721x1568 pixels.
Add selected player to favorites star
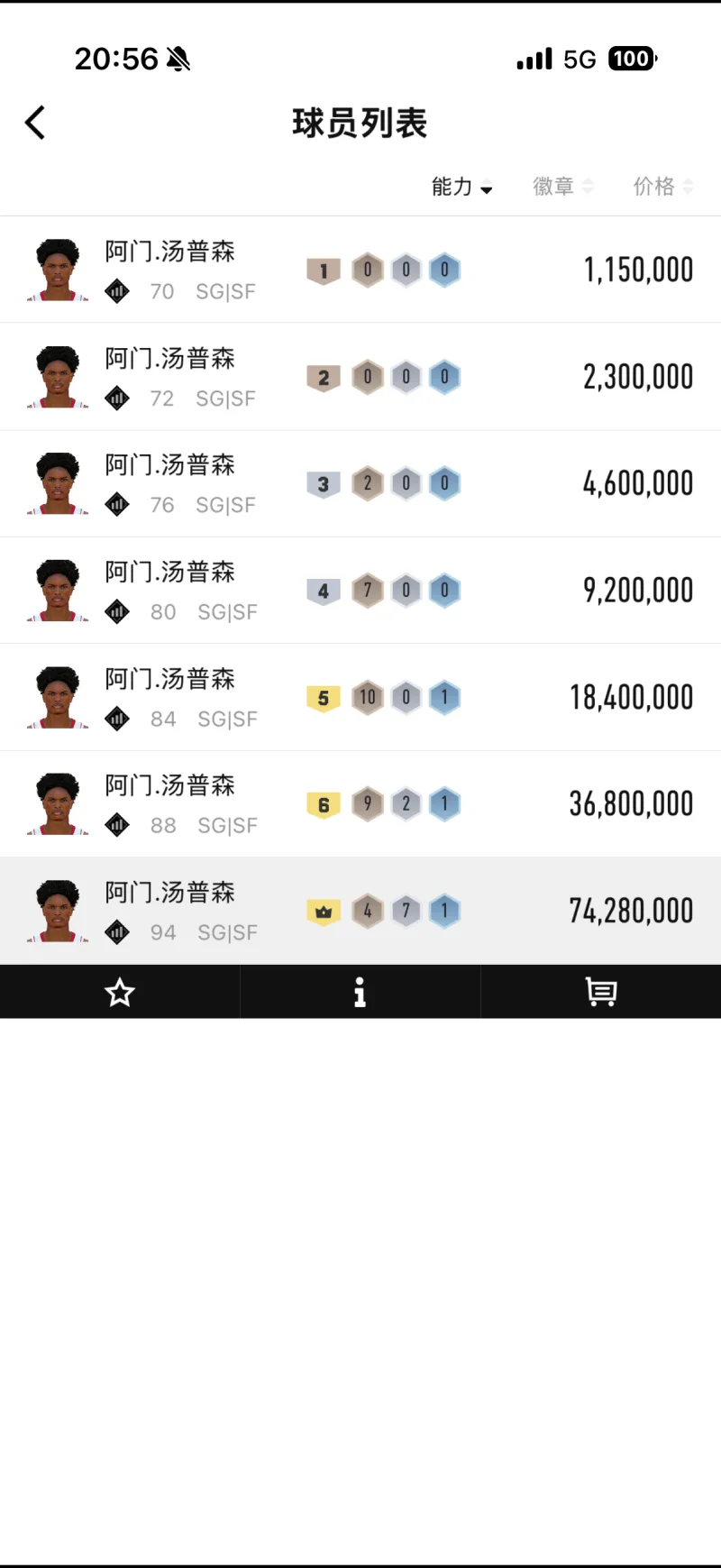coord(120,992)
